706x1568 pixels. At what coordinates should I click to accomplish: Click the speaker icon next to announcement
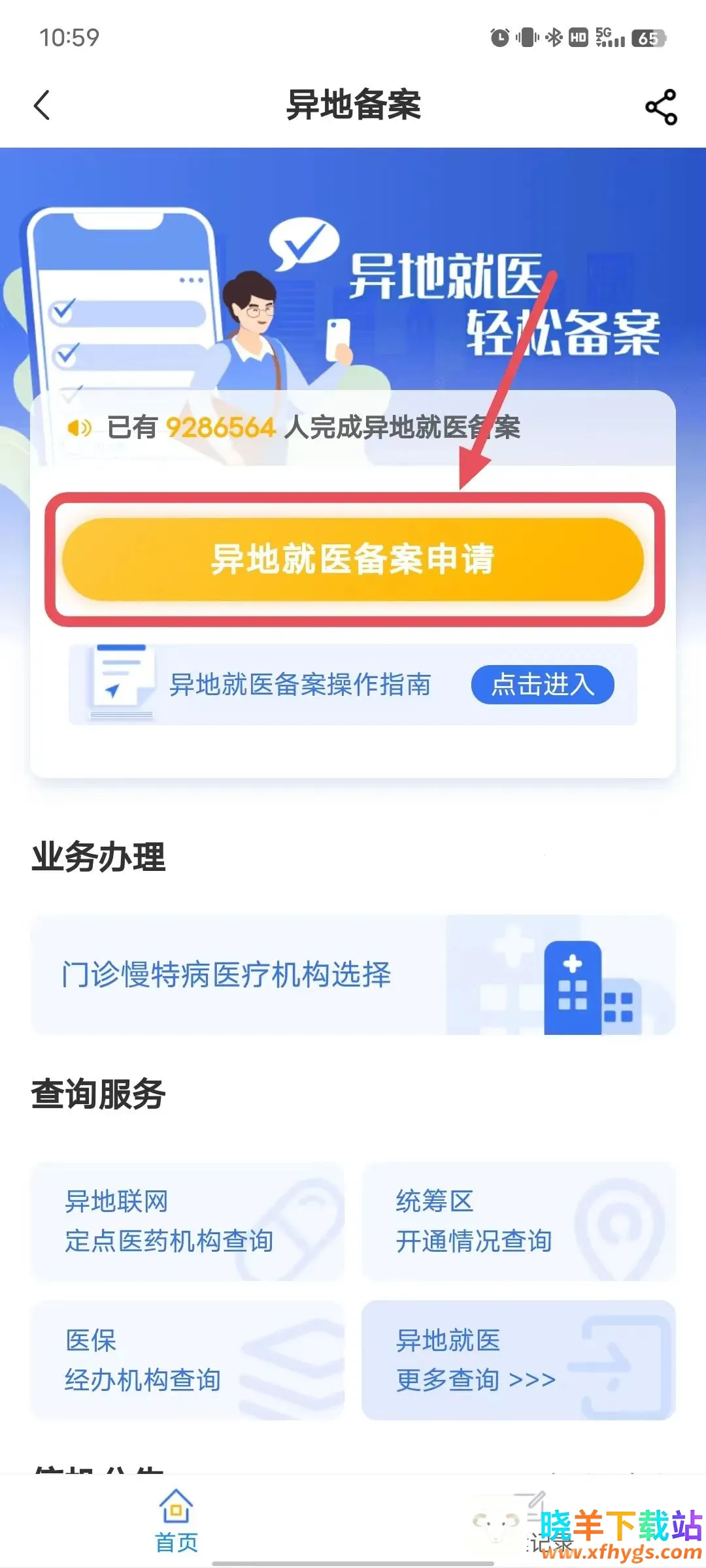coord(78,428)
